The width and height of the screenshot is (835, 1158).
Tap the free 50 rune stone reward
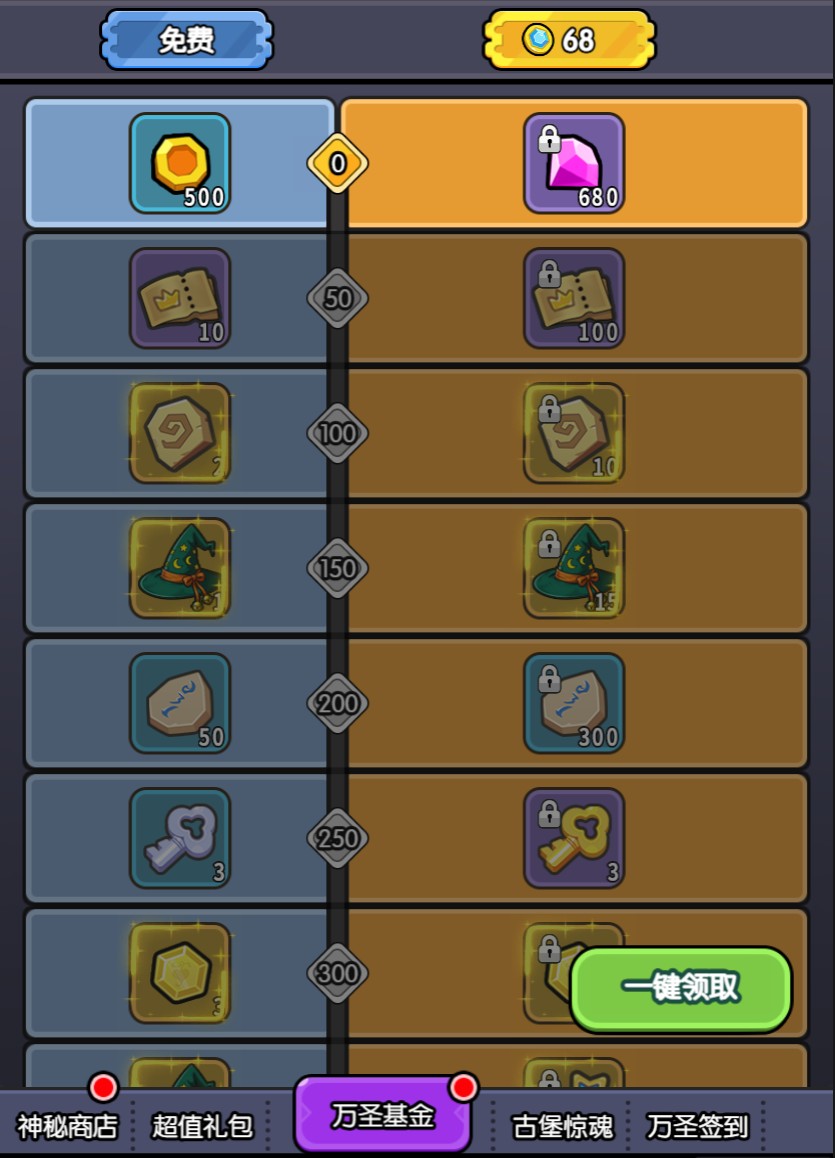point(180,703)
